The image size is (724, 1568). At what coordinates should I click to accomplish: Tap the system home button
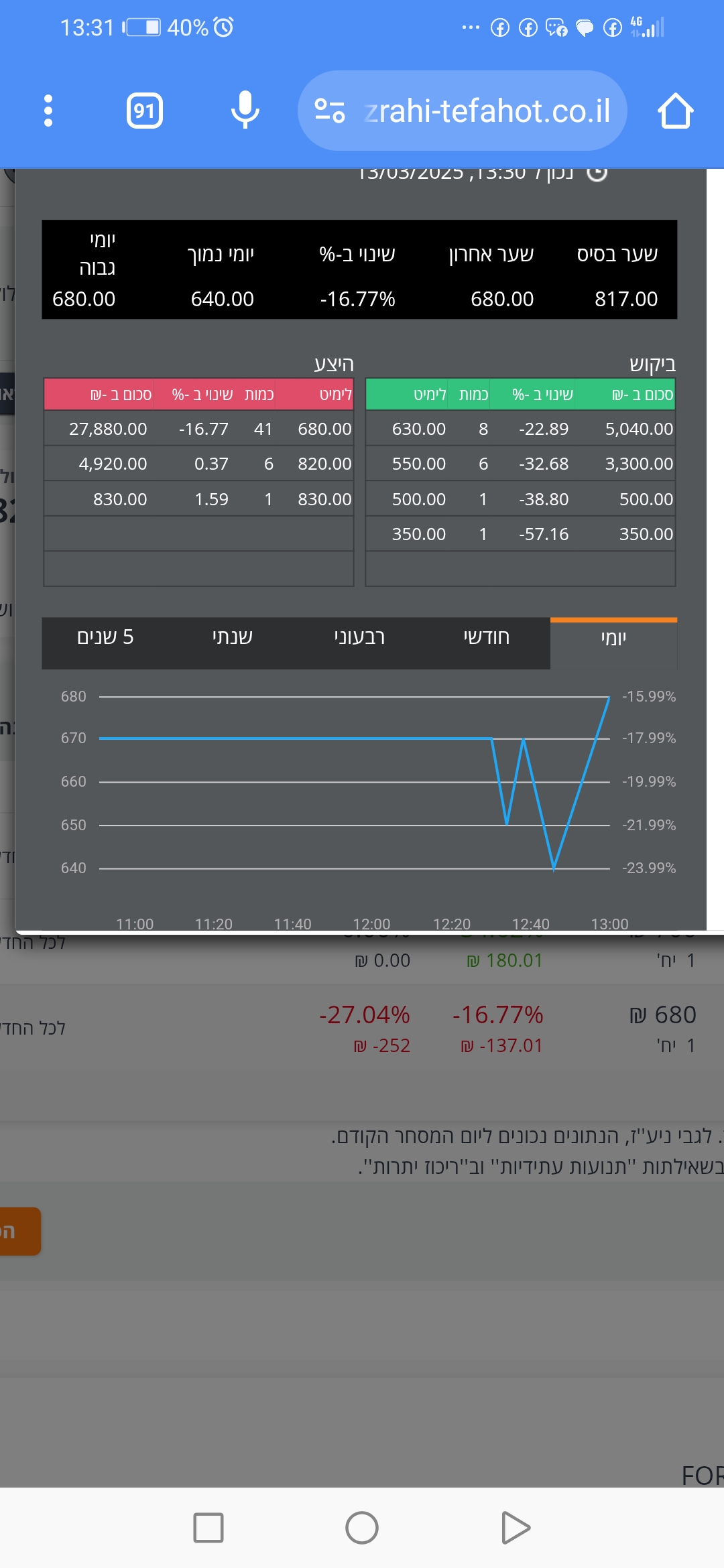point(362,1528)
